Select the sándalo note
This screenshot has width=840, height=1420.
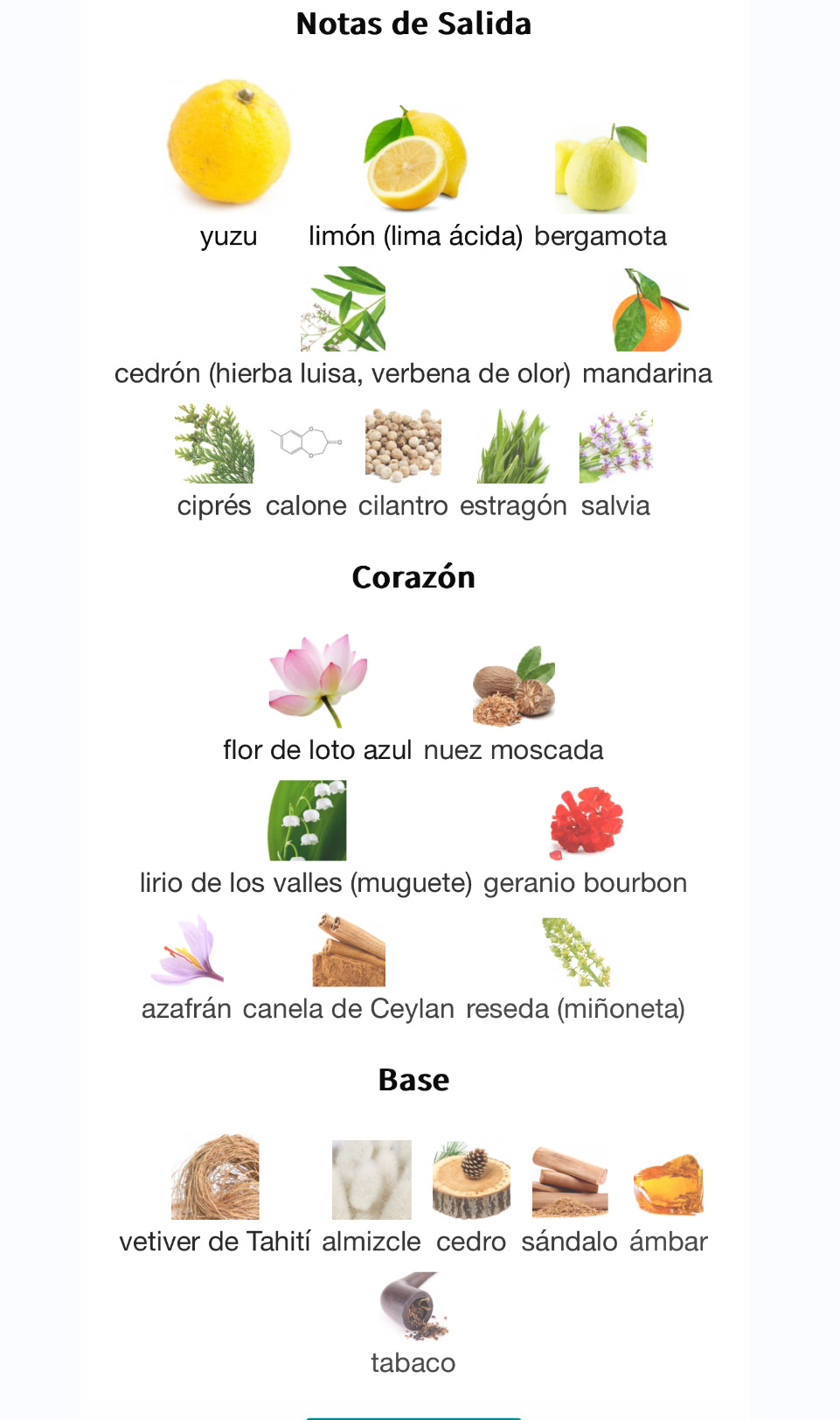[x=570, y=1180]
